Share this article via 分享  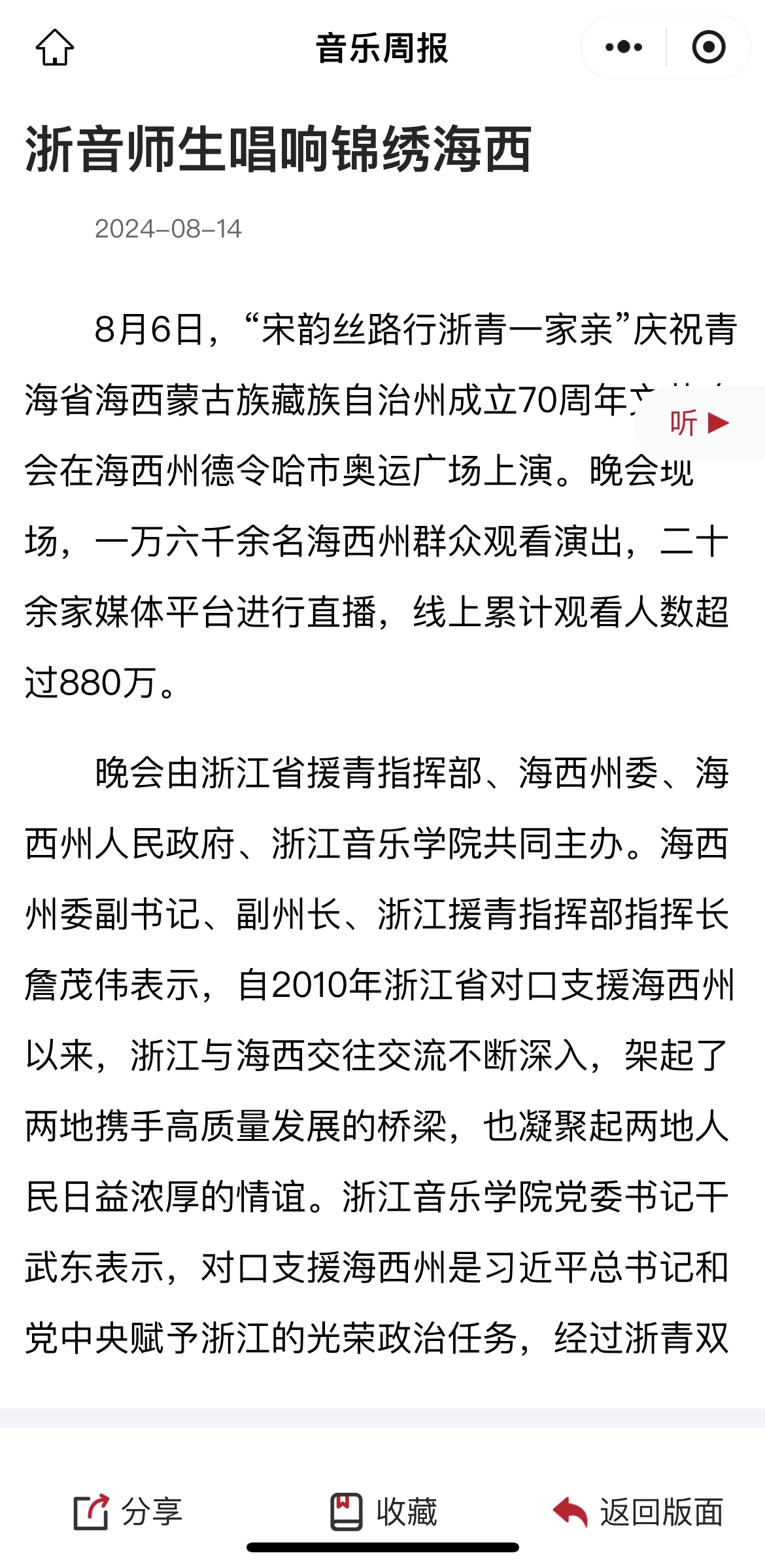(x=128, y=1512)
